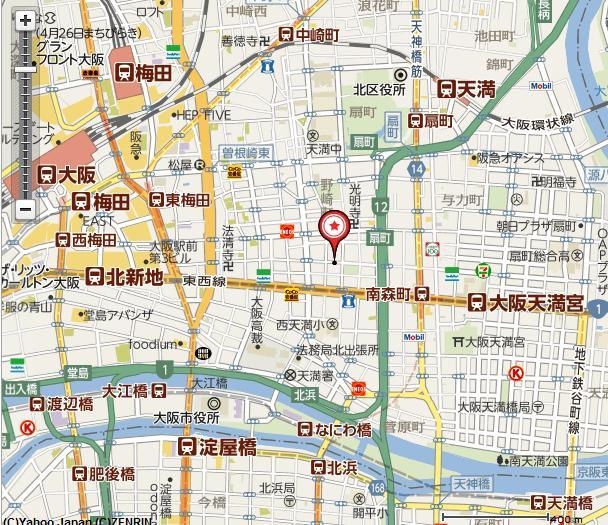Tap the red star location pin

coord(334,228)
